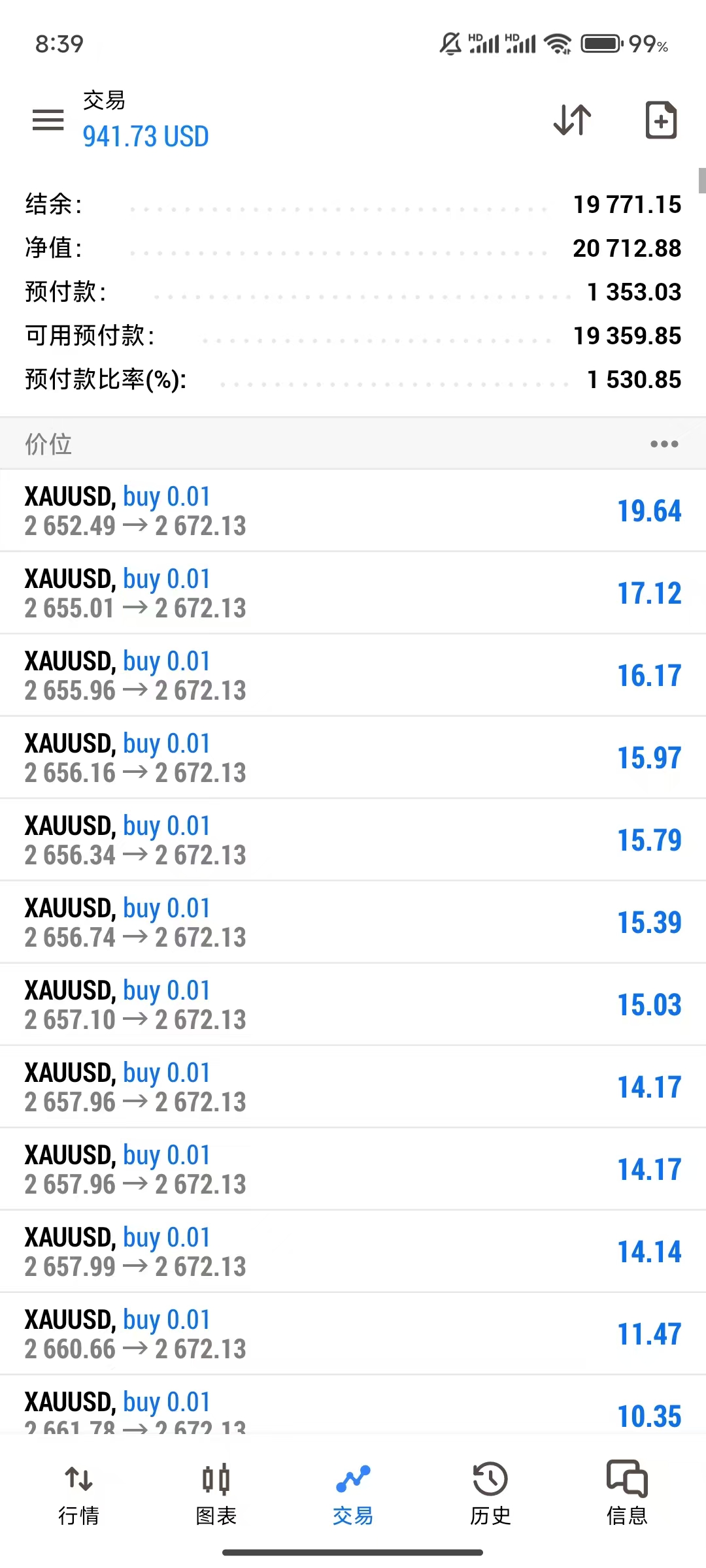Image resolution: width=706 pixels, height=1568 pixels.
Task: Tap the position showing 15.97 profit
Action: 353,758
